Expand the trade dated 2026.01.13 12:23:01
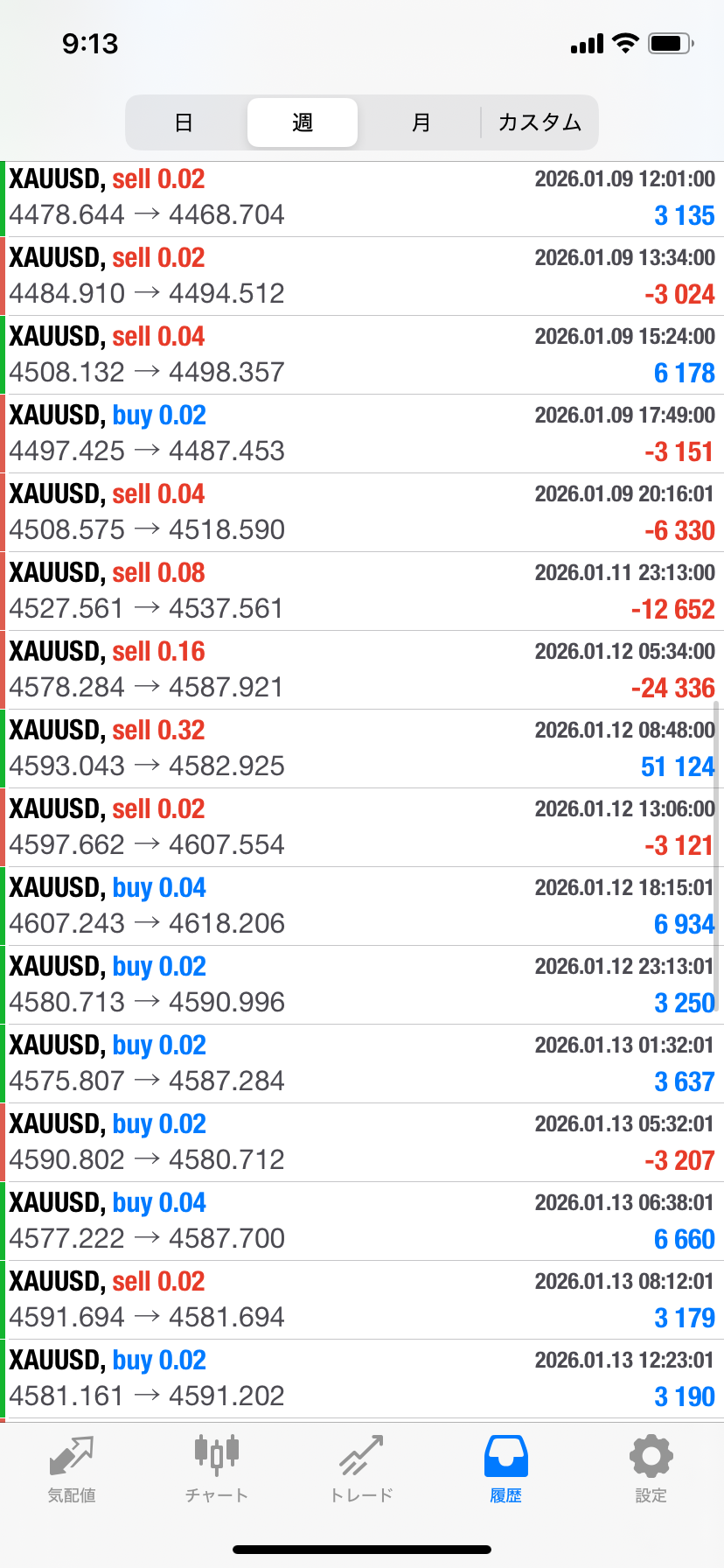The height and width of the screenshot is (1568, 724). tap(362, 1379)
